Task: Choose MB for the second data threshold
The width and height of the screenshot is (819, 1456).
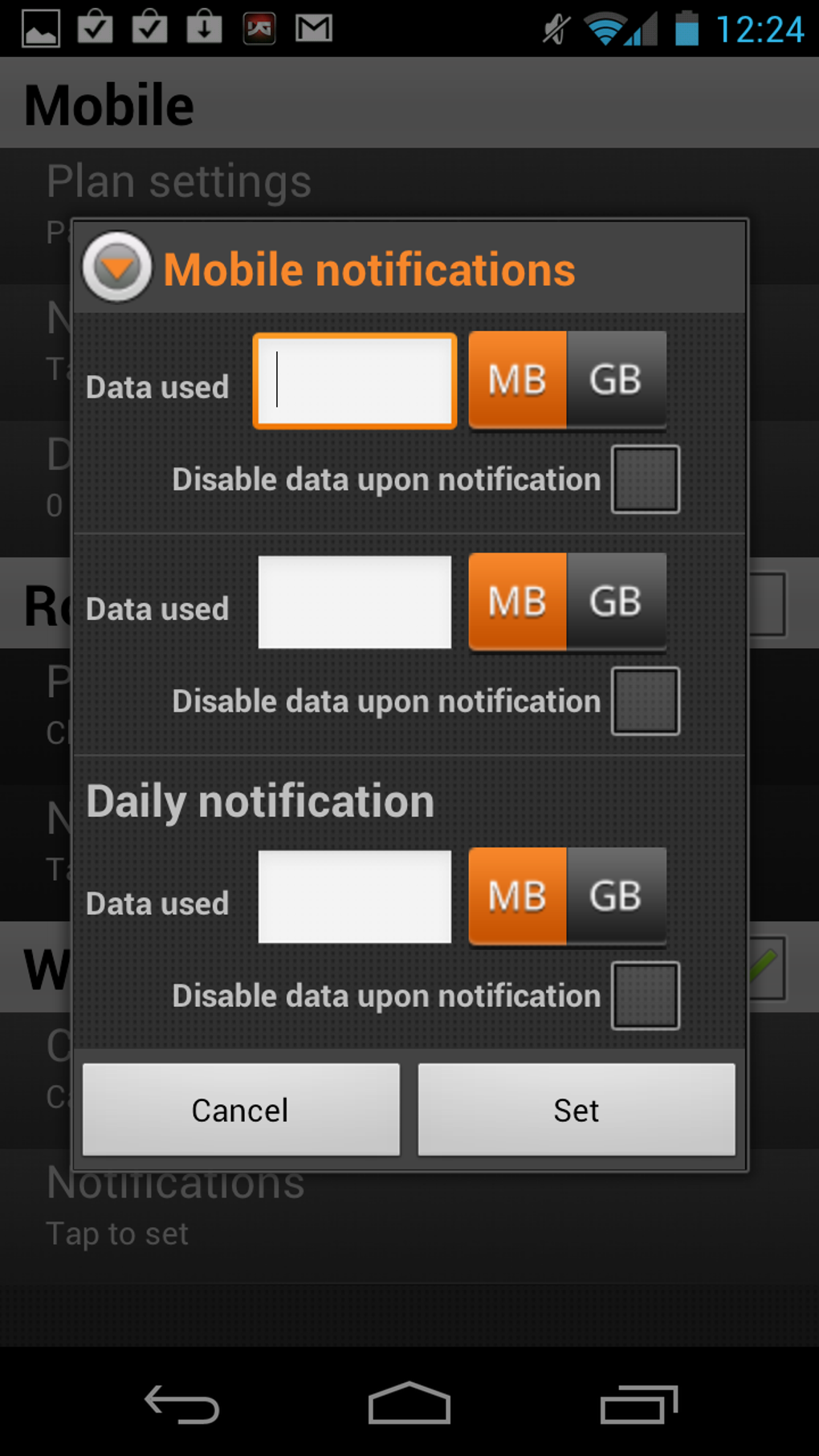Action: tap(518, 602)
